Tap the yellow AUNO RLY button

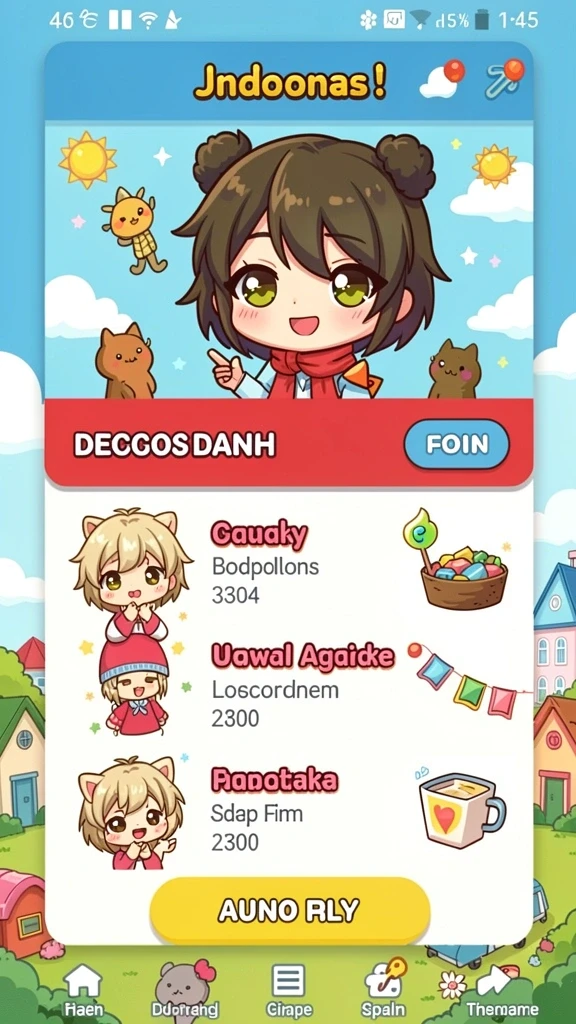point(290,909)
